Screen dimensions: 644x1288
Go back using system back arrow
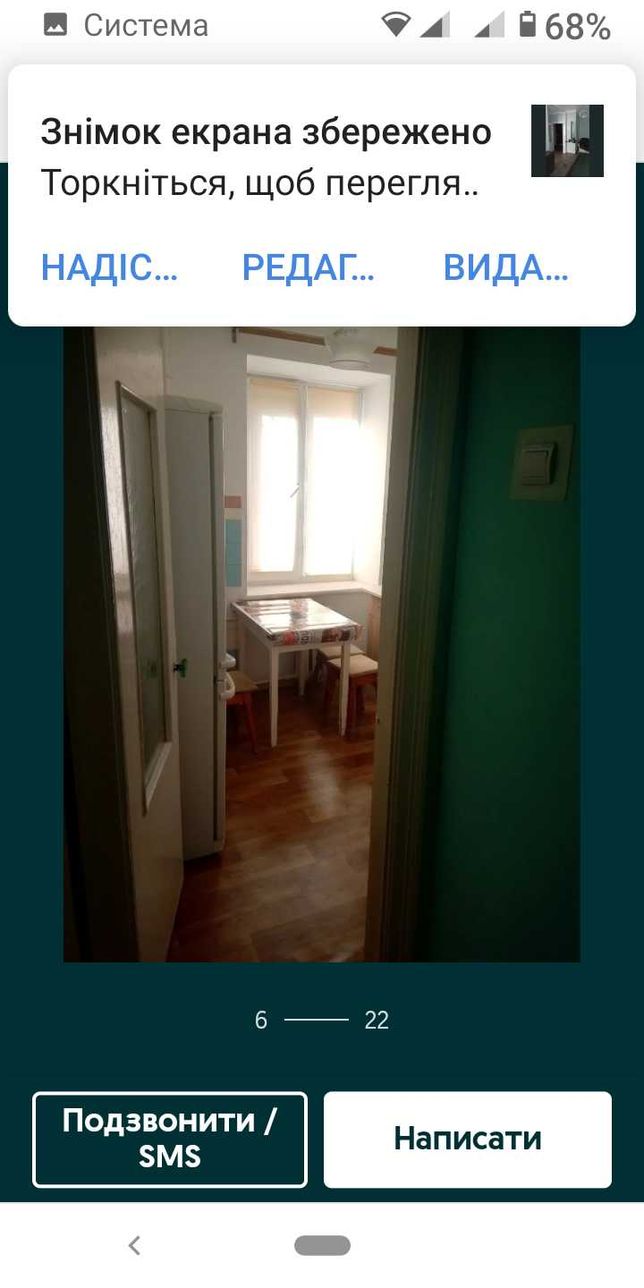tap(134, 1245)
